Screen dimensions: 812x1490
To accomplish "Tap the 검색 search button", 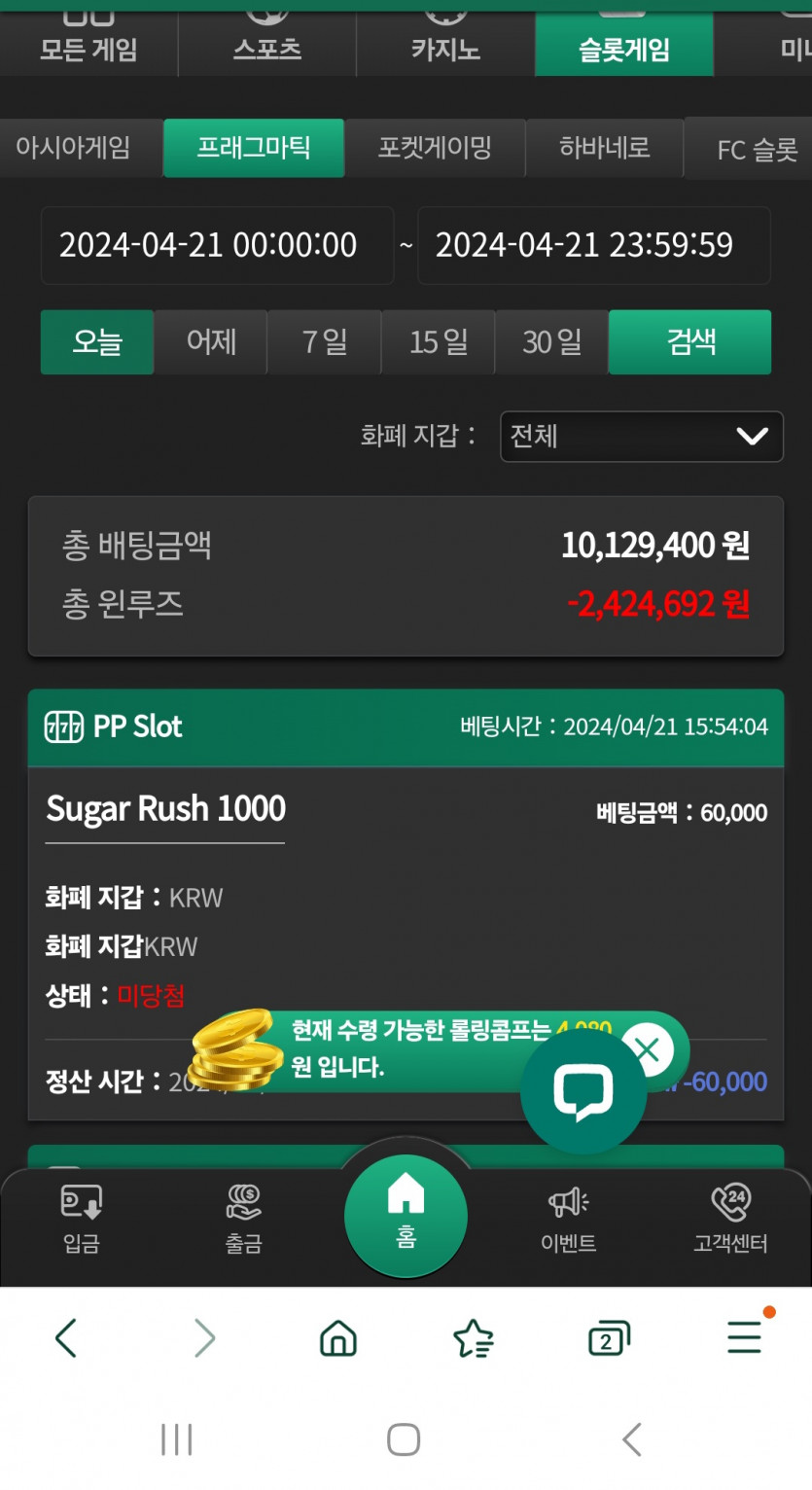I will click(x=690, y=341).
